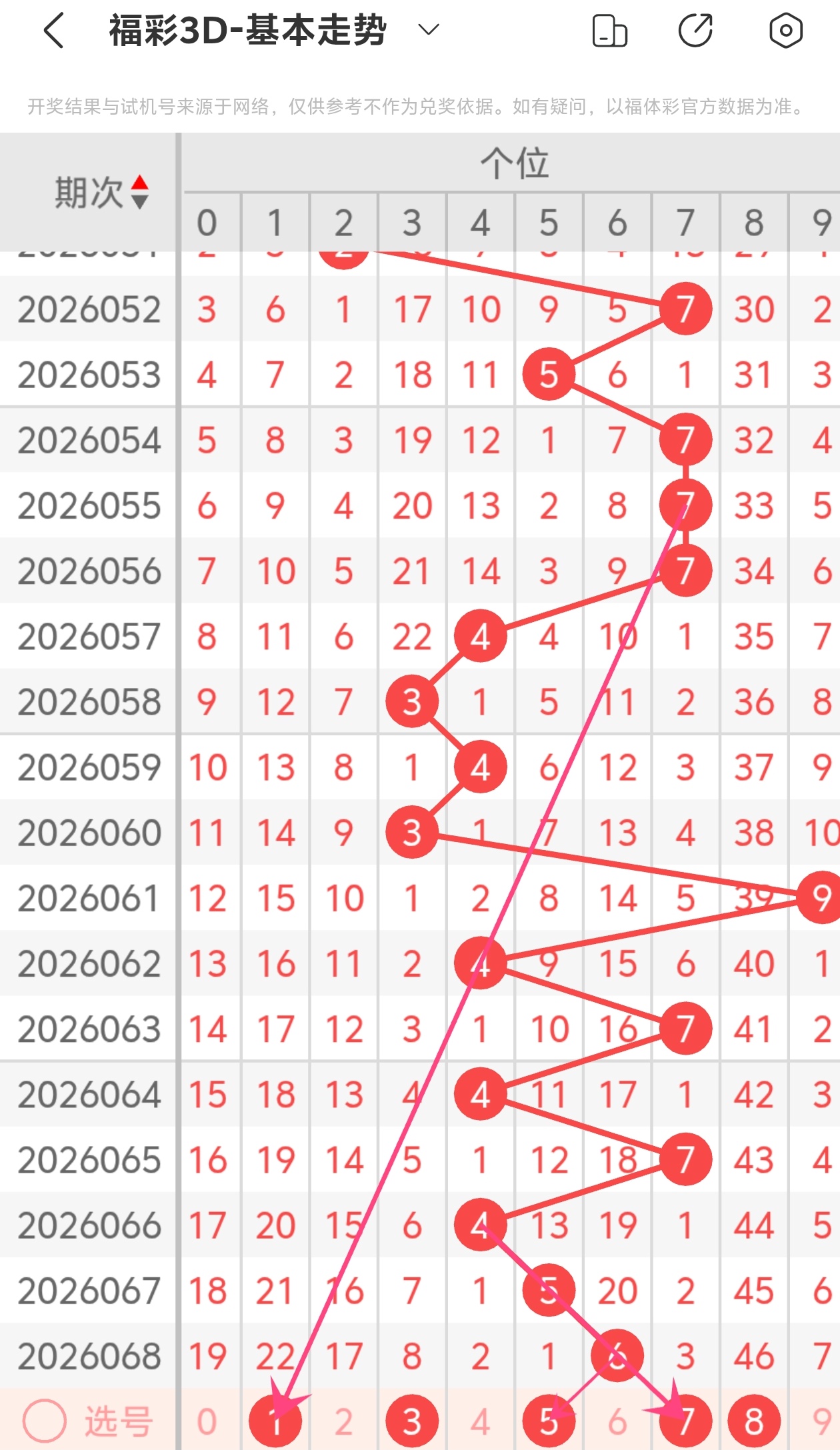Choose number 4 in the 选号 row
The height and width of the screenshot is (1450, 840).
click(x=481, y=1421)
